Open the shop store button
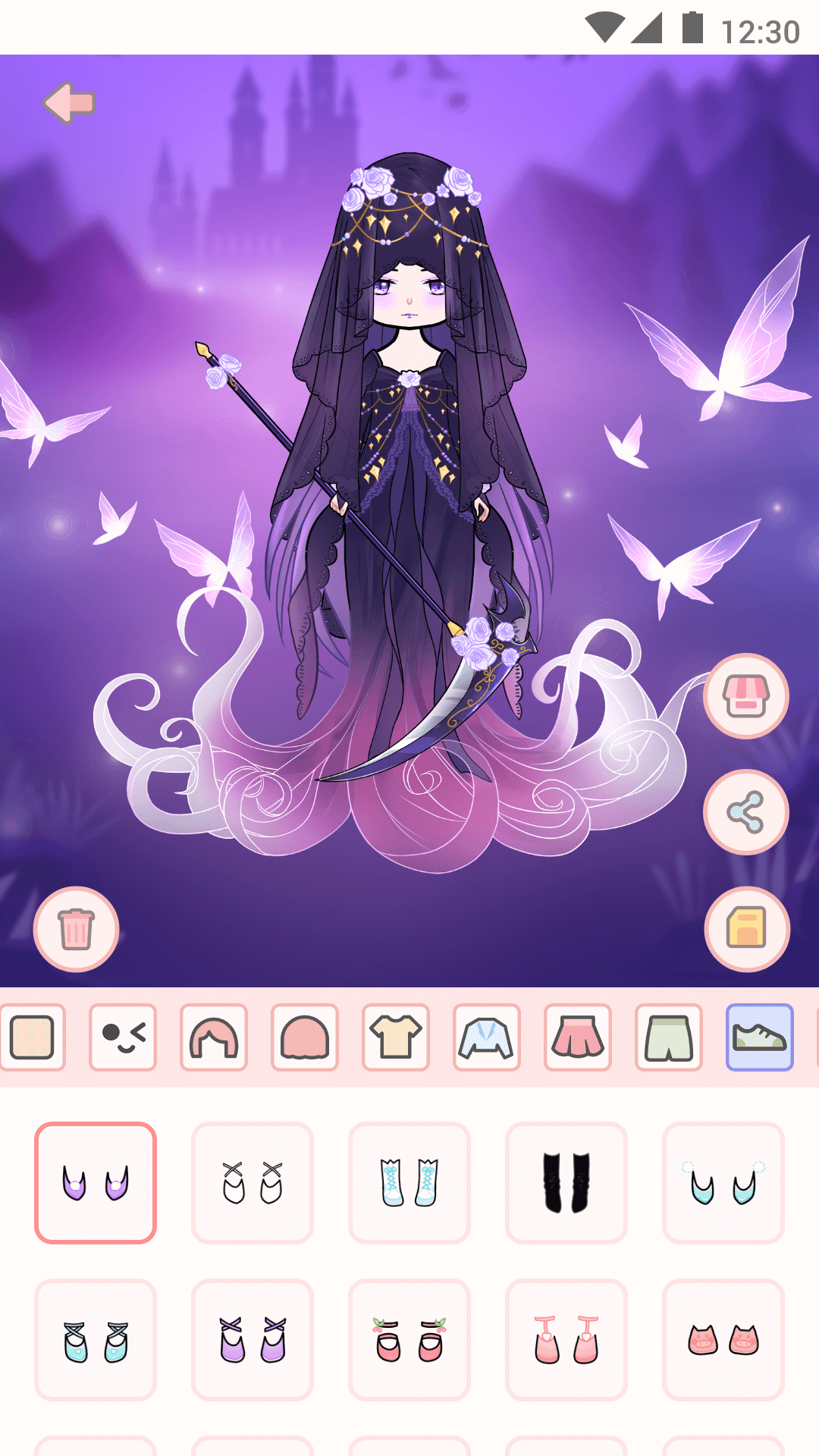819x1456 pixels. (x=746, y=695)
